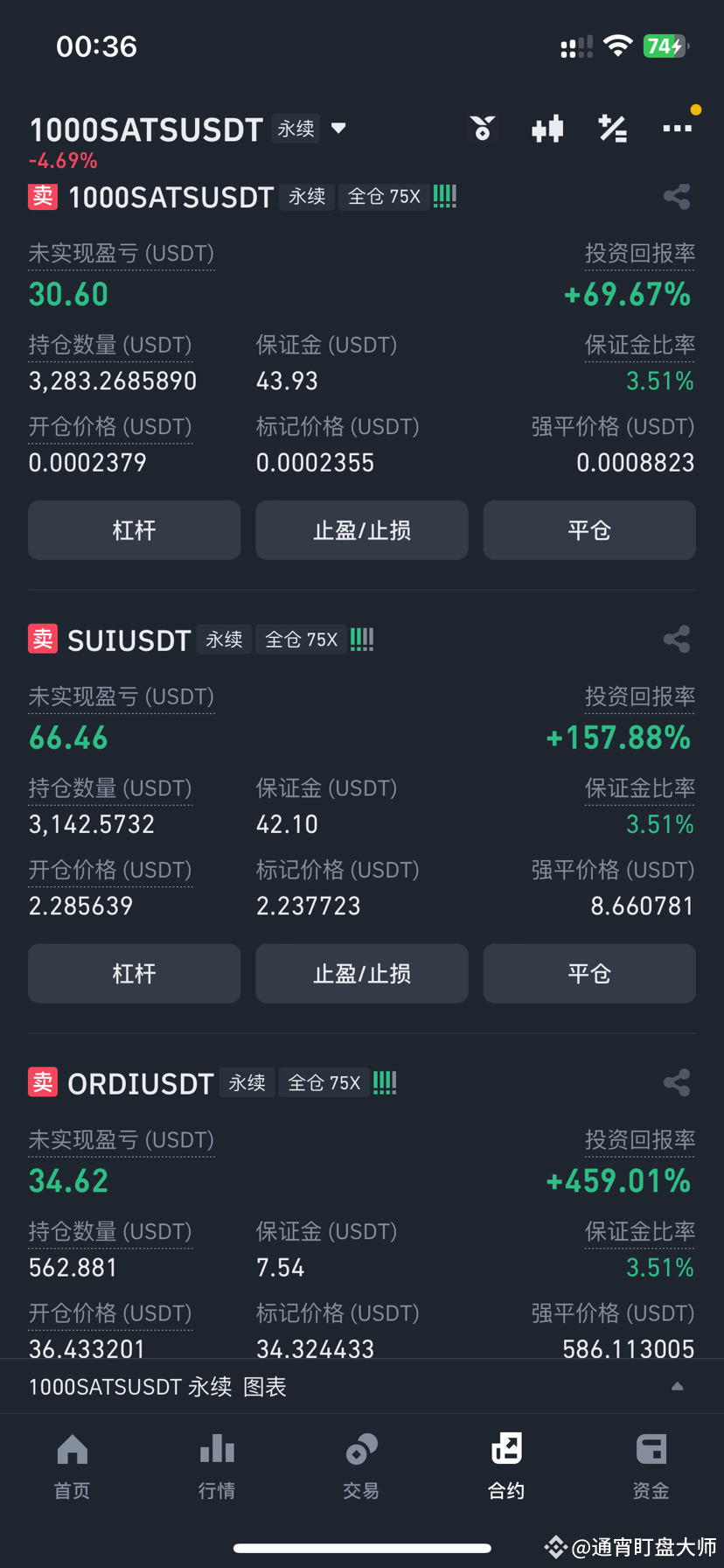The height and width of the screenshot is (1568, 724).
Task: Click the three-dot more options icon
Action: point(678,129)
